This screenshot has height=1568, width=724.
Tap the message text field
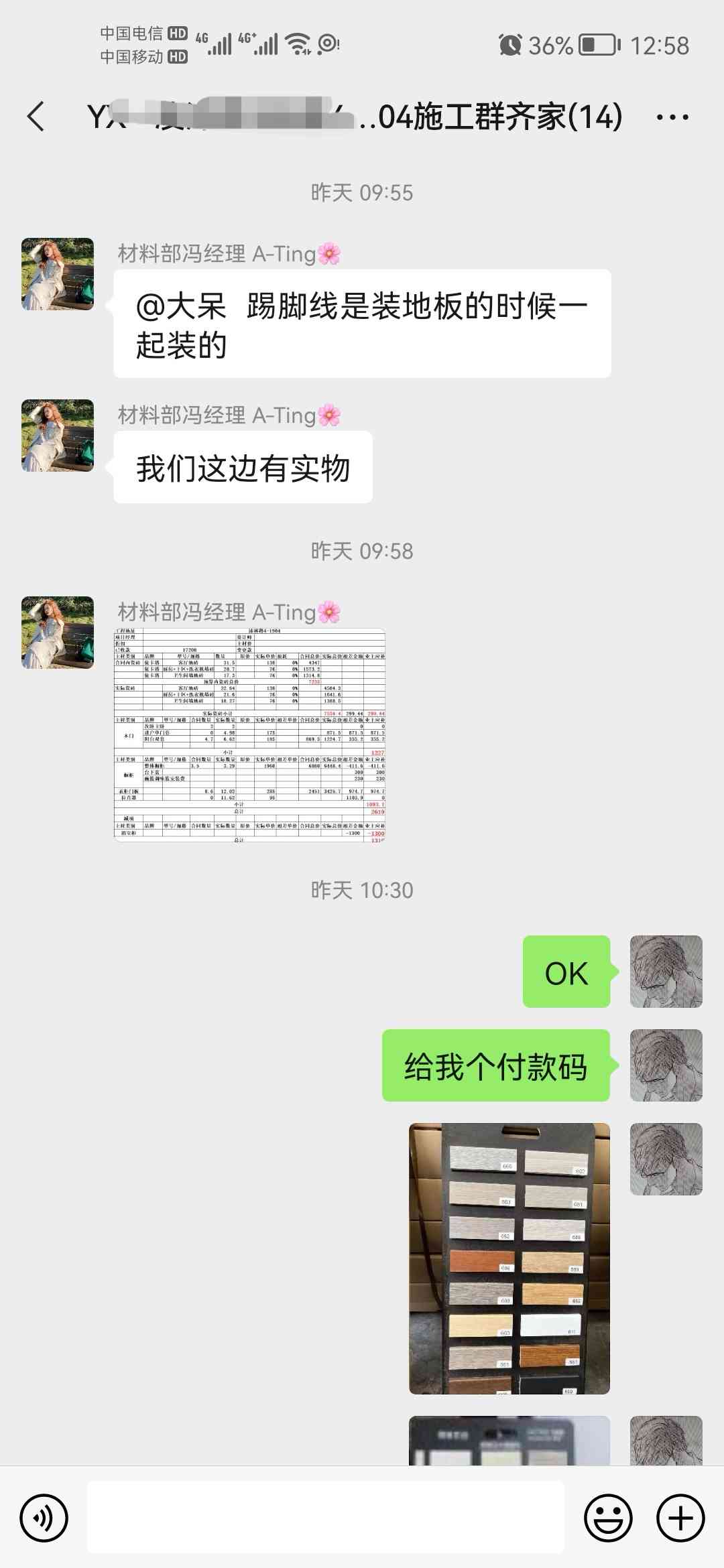point(326,1518)
